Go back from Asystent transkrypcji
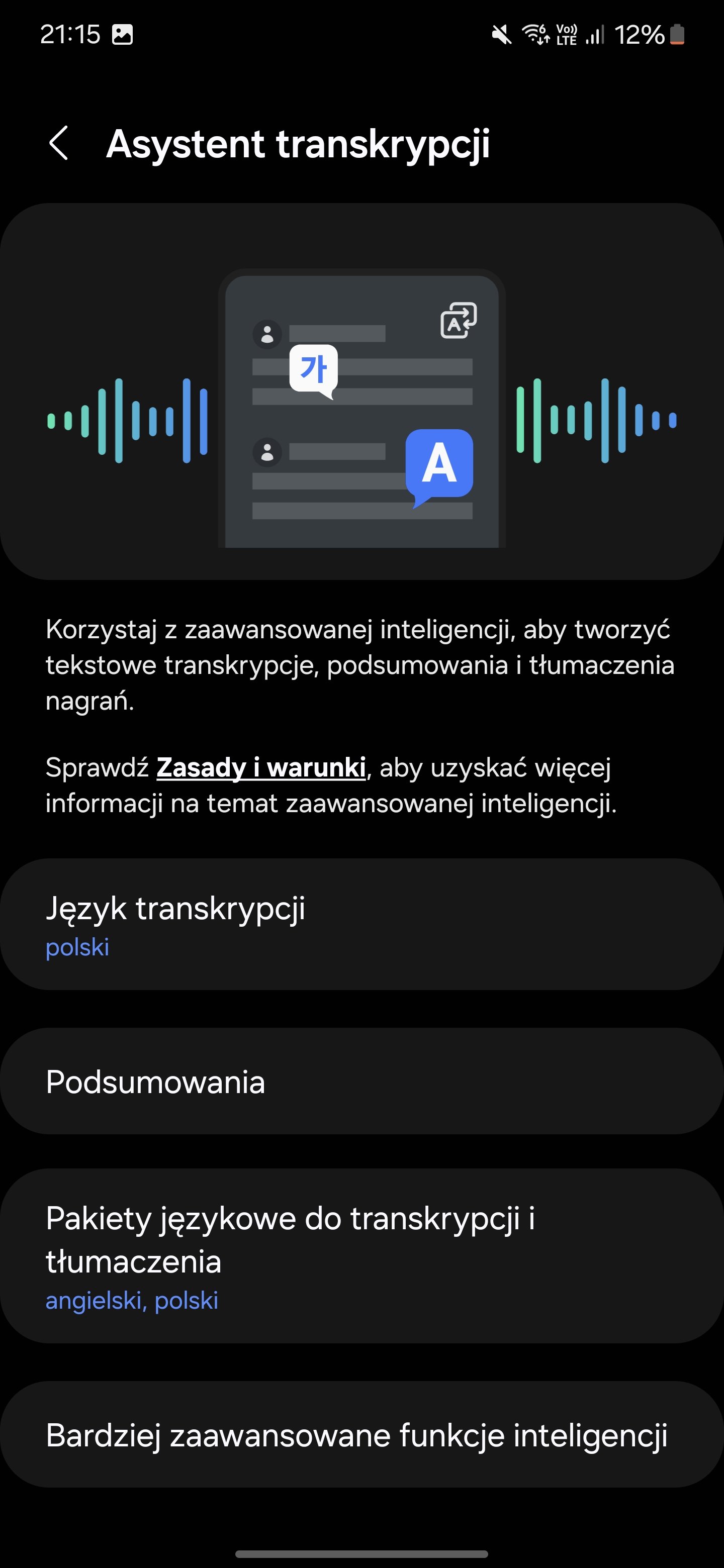Screen dimensions: 724x1568 click(58, 144)
